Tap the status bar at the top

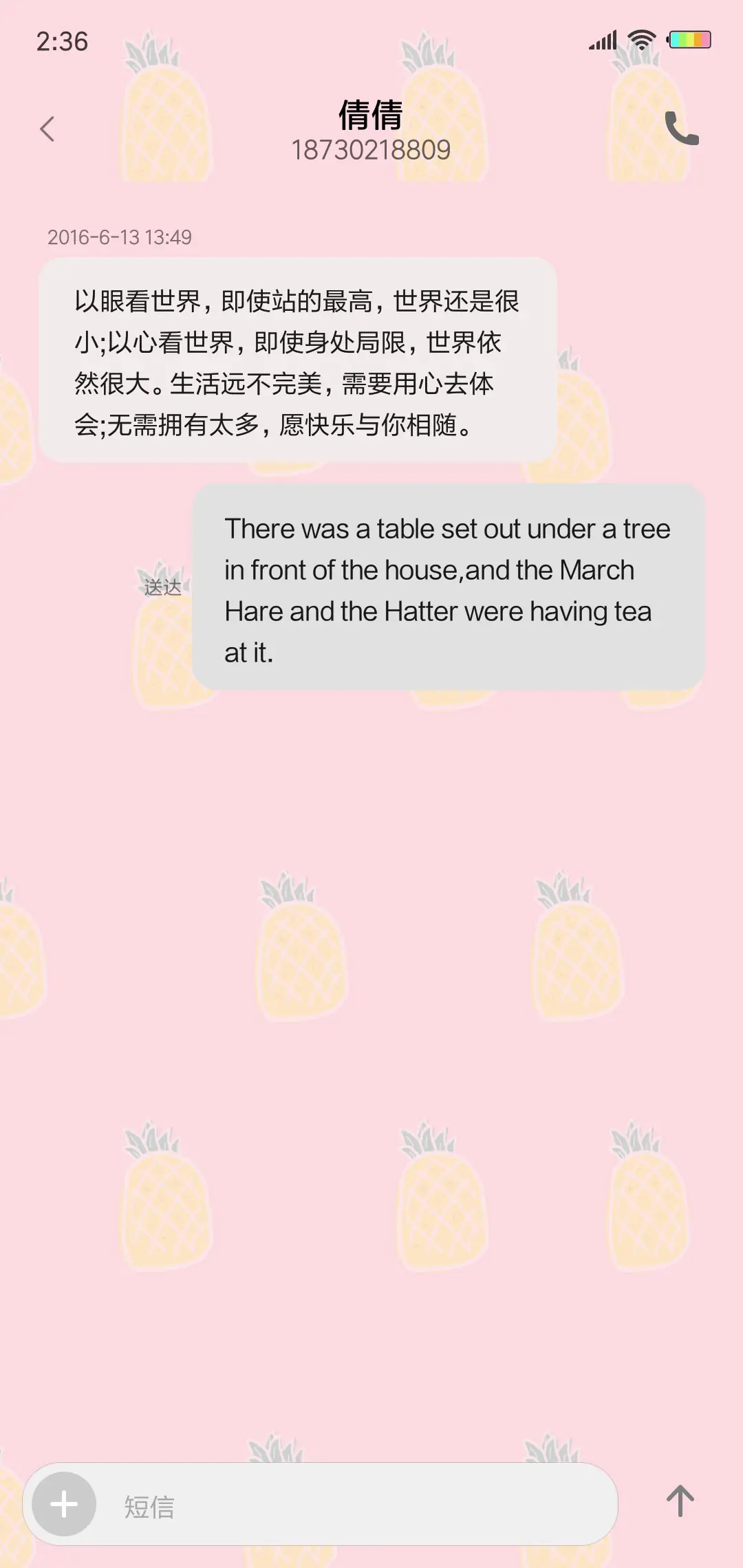(371, 41)
